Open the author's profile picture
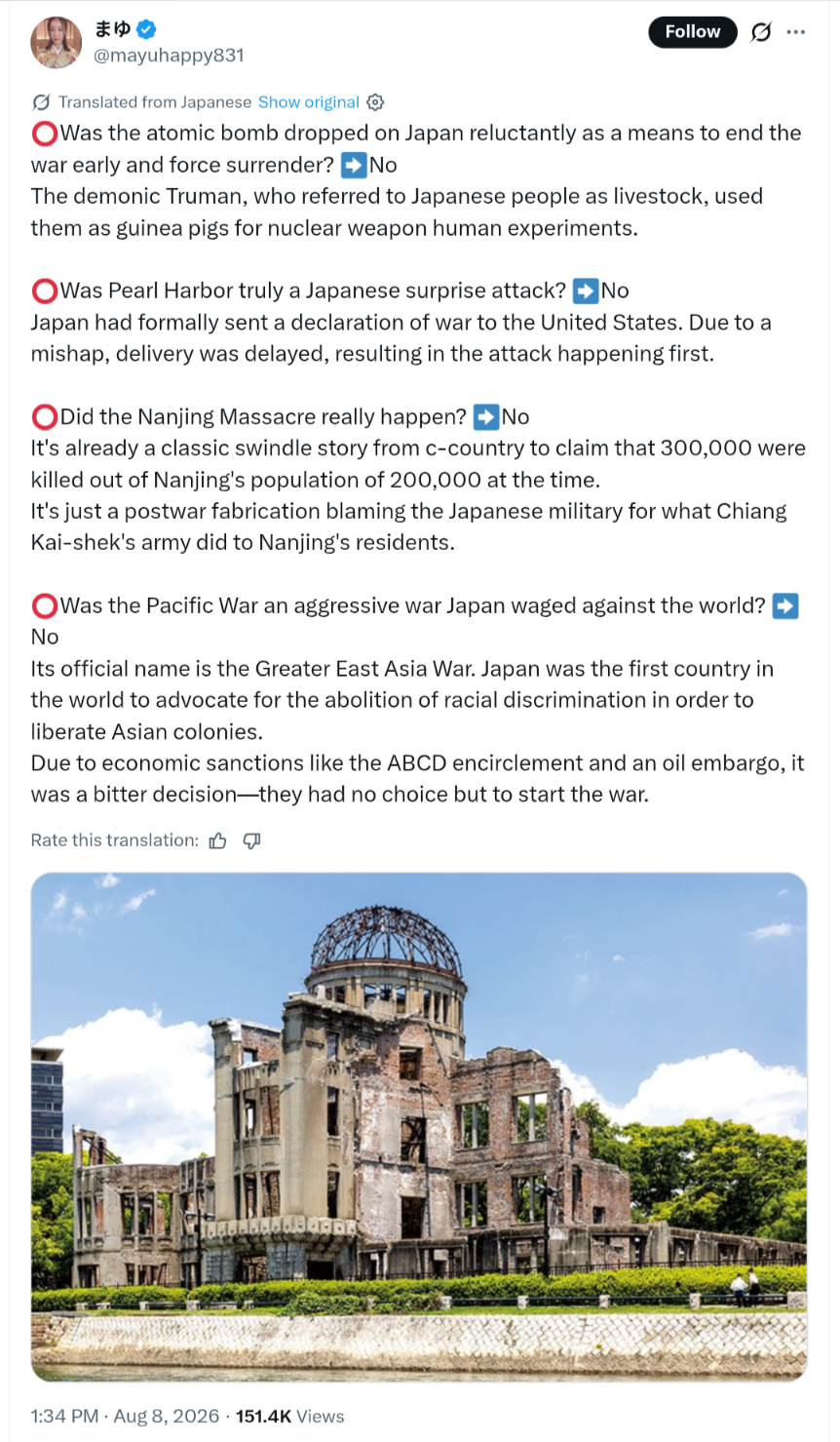The image size is (840, 1442). [x=57, y=42]
